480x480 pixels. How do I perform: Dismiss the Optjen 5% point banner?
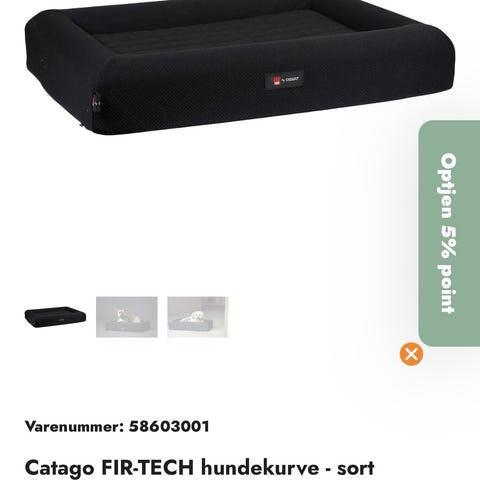[411, 354]
